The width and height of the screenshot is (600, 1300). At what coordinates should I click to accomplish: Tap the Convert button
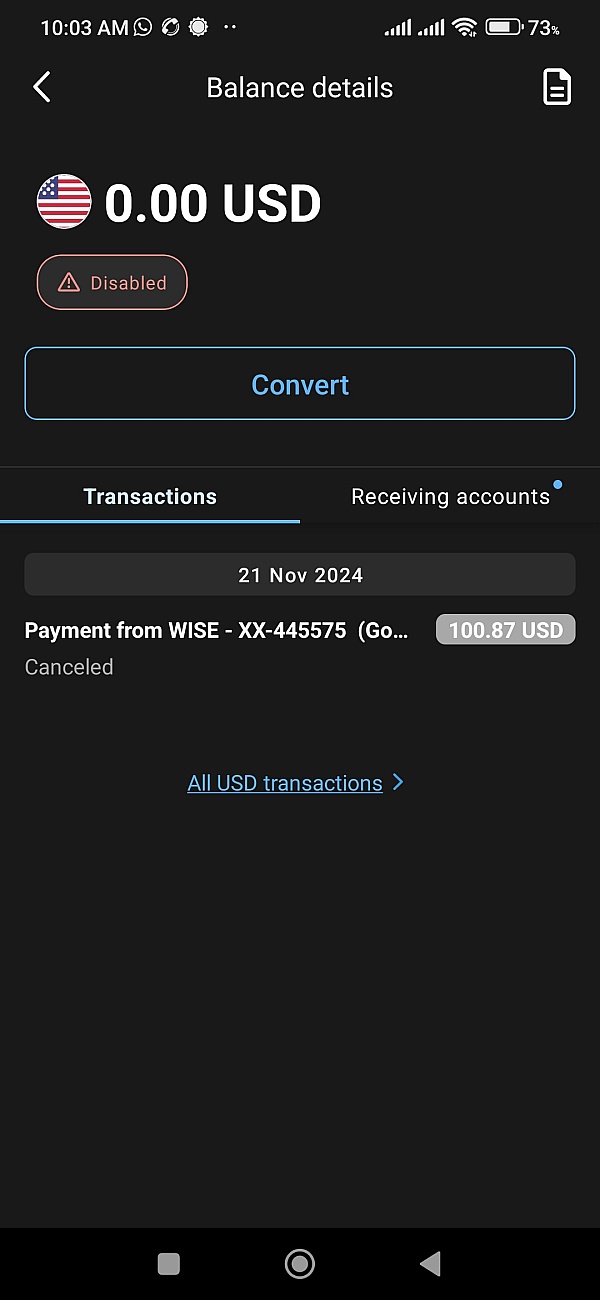click(300, 384)
